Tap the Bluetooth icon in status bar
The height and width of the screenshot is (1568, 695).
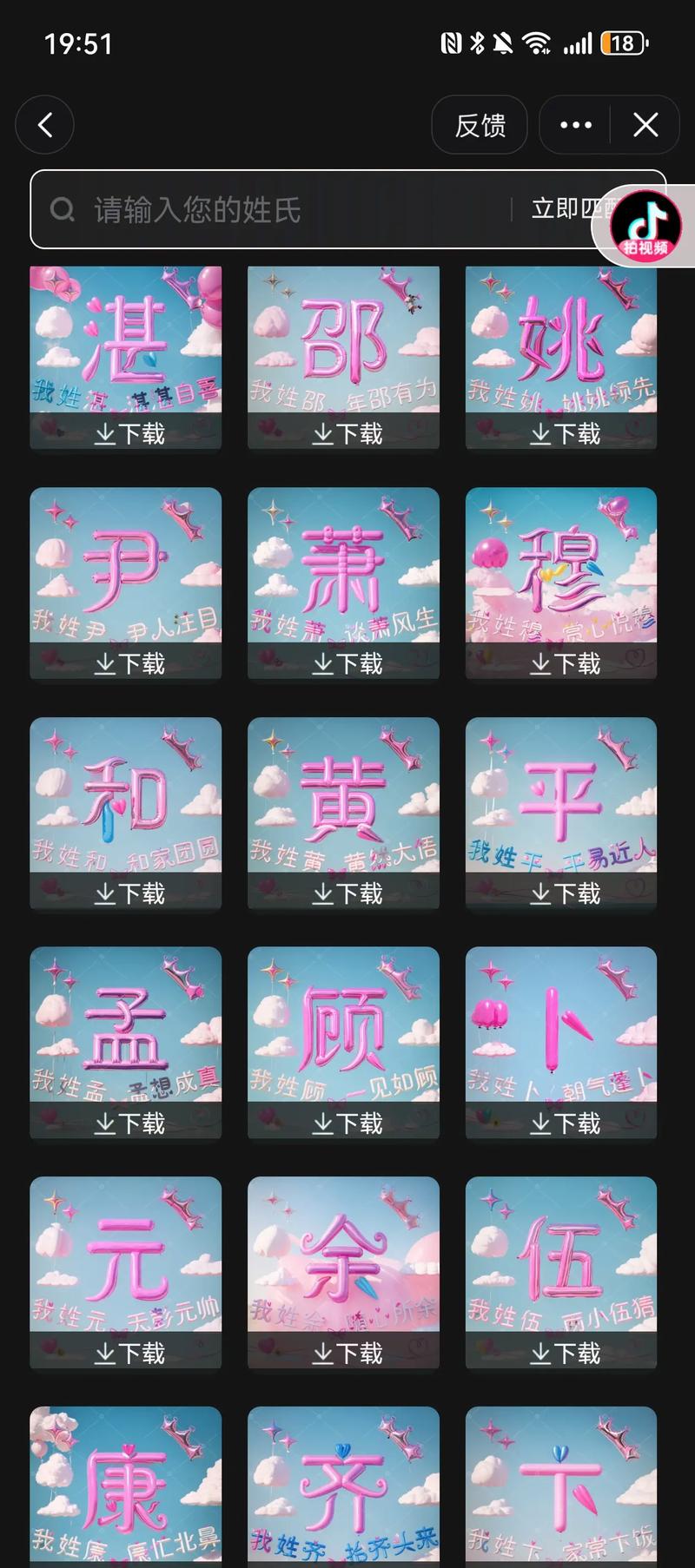click(477, 42)
